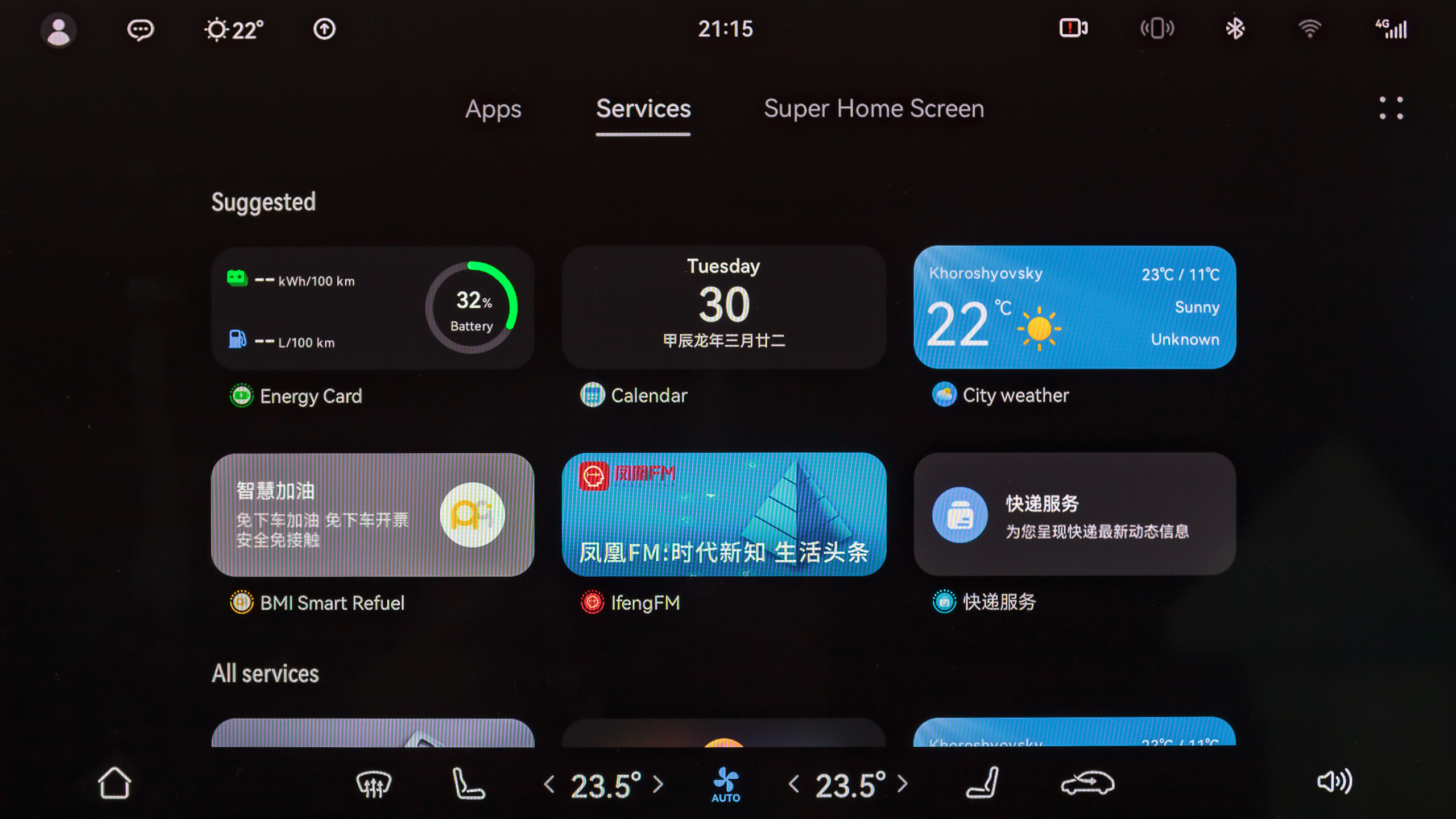Open the messages icon
Screen dimensions: 1456x819
(140, 30)
